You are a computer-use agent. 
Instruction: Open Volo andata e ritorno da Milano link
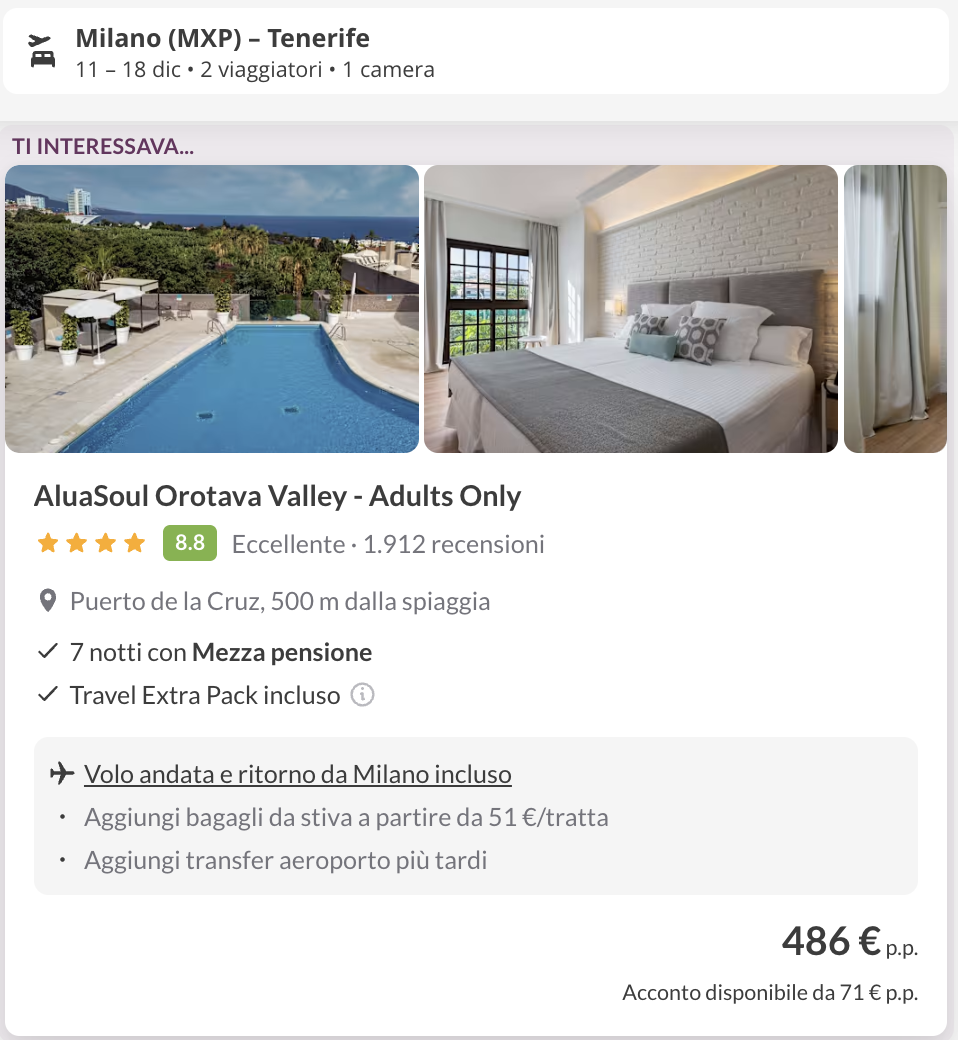coord(298,774)
